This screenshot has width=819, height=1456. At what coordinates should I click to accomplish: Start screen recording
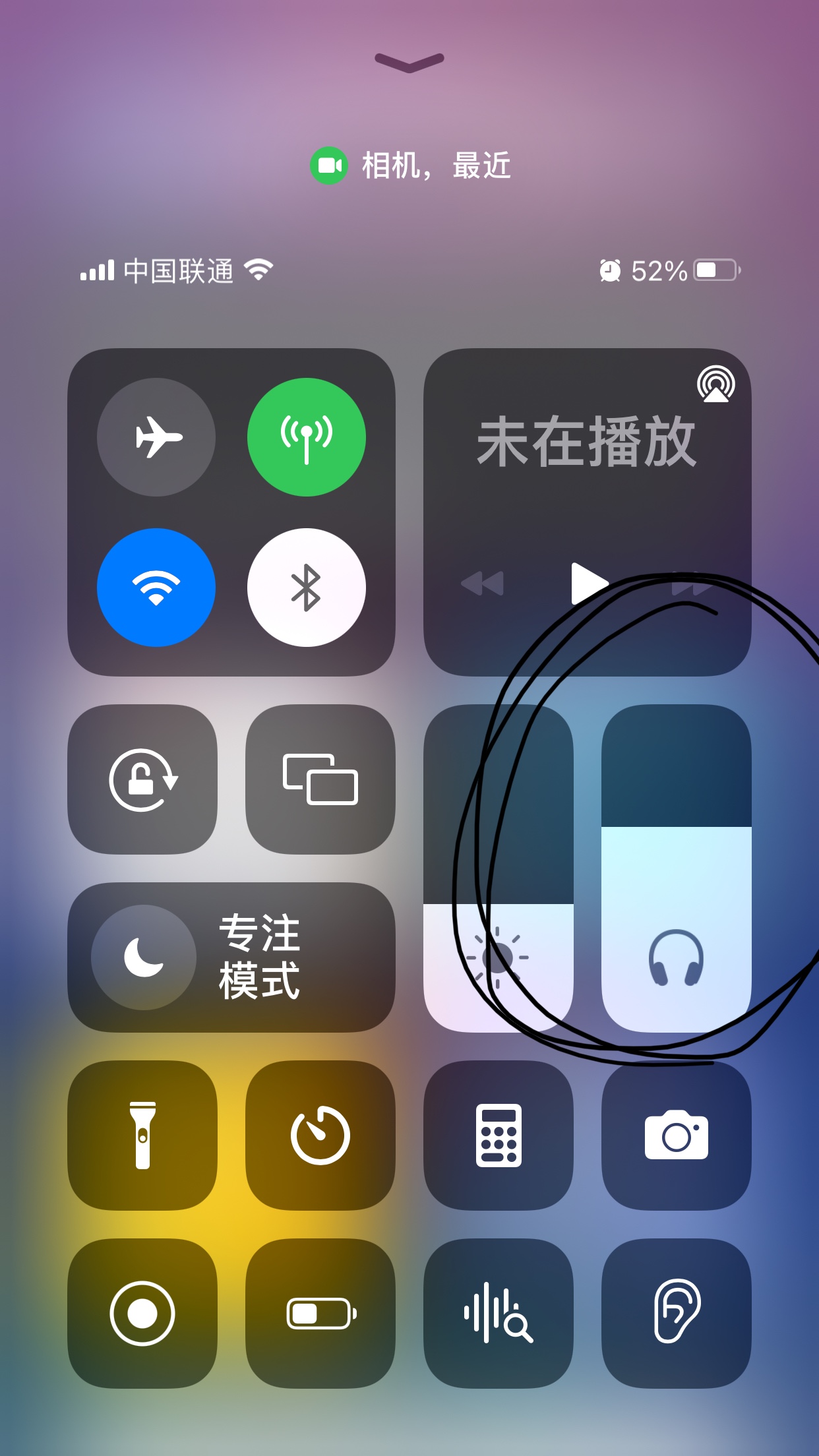[x=142, y=1314]
